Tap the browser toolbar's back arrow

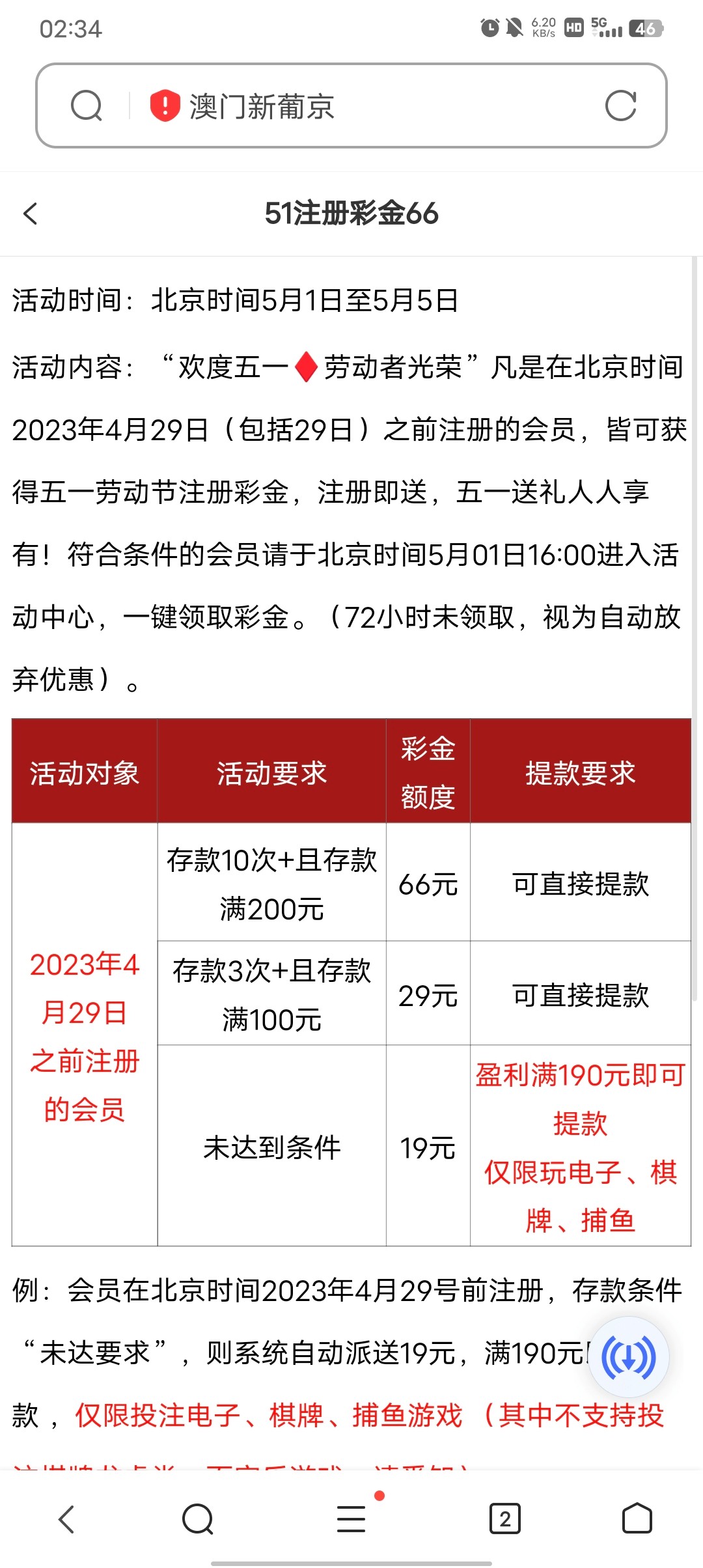(x=66, y=1519)
